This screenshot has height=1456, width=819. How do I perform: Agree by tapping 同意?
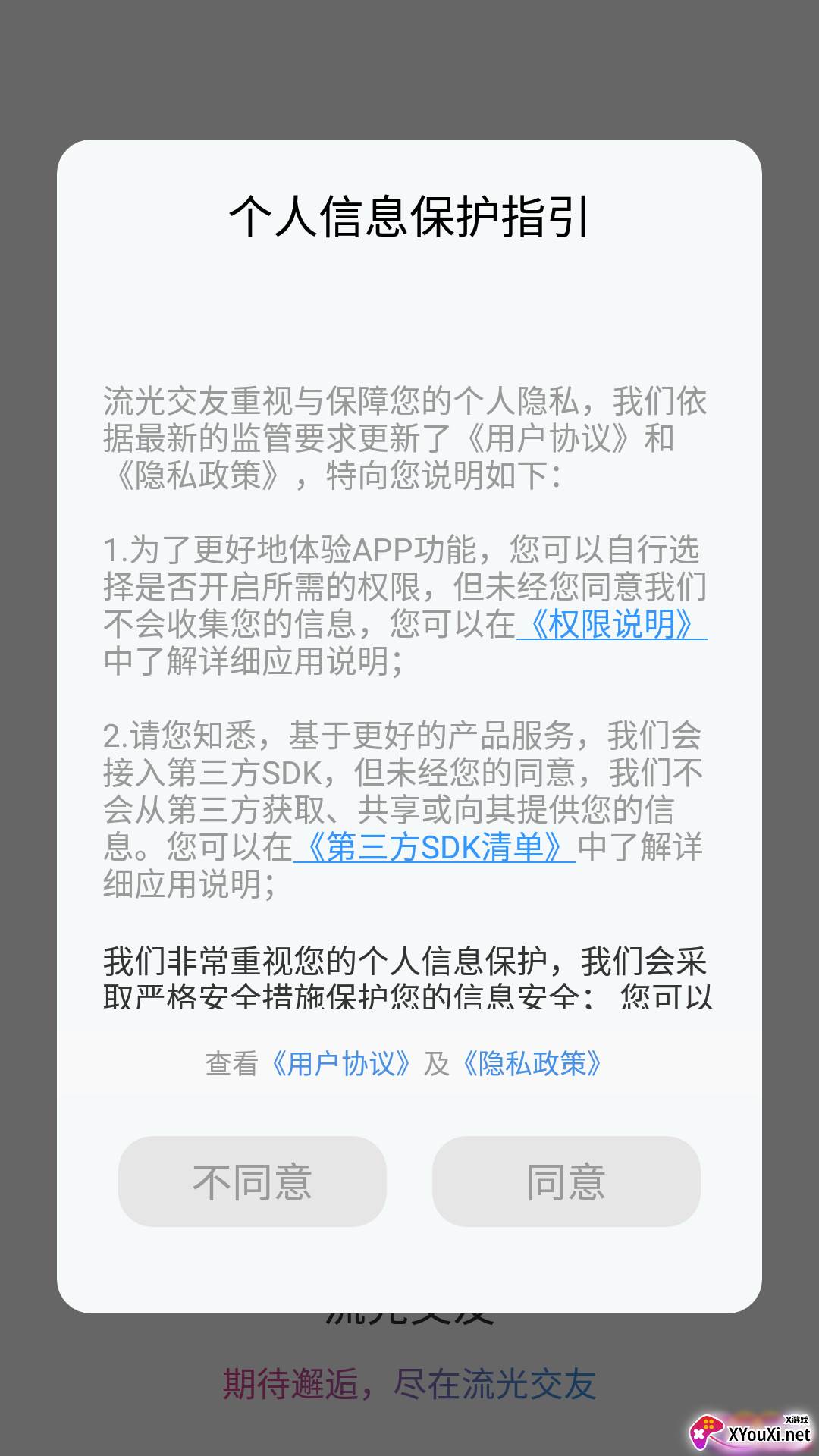[566, 1181]
